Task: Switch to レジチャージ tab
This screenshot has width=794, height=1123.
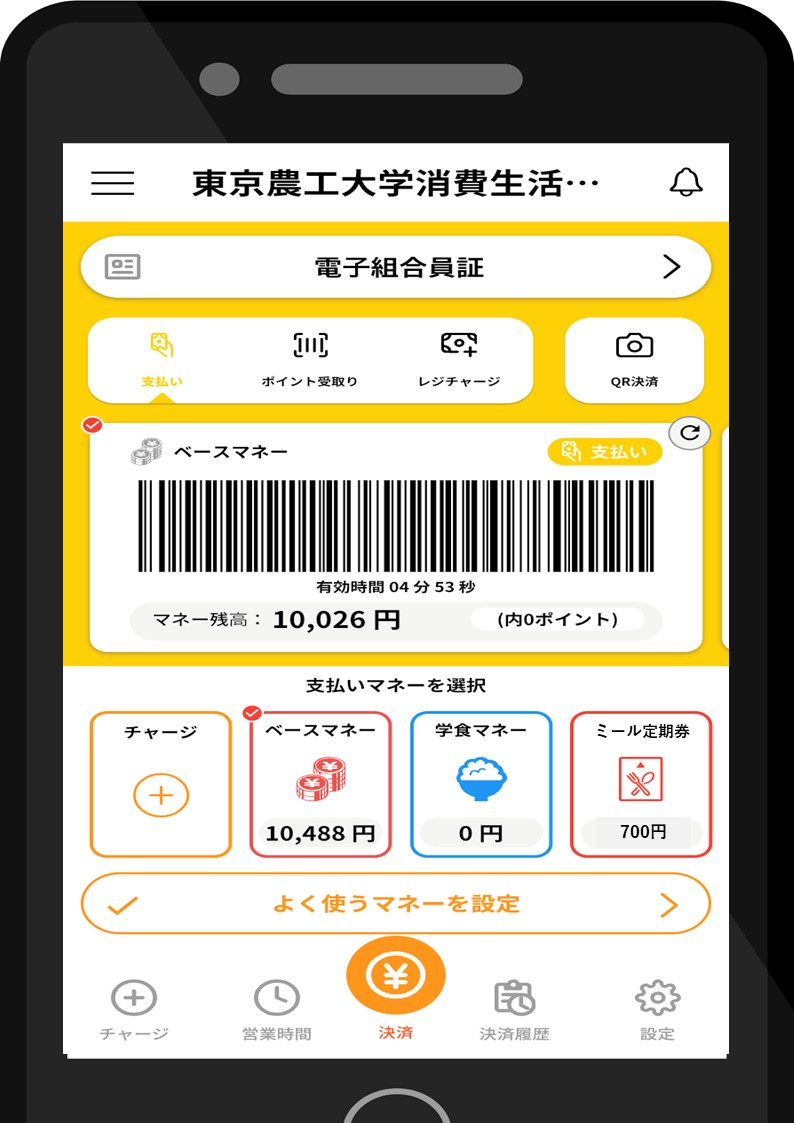Action: (459, 360)
